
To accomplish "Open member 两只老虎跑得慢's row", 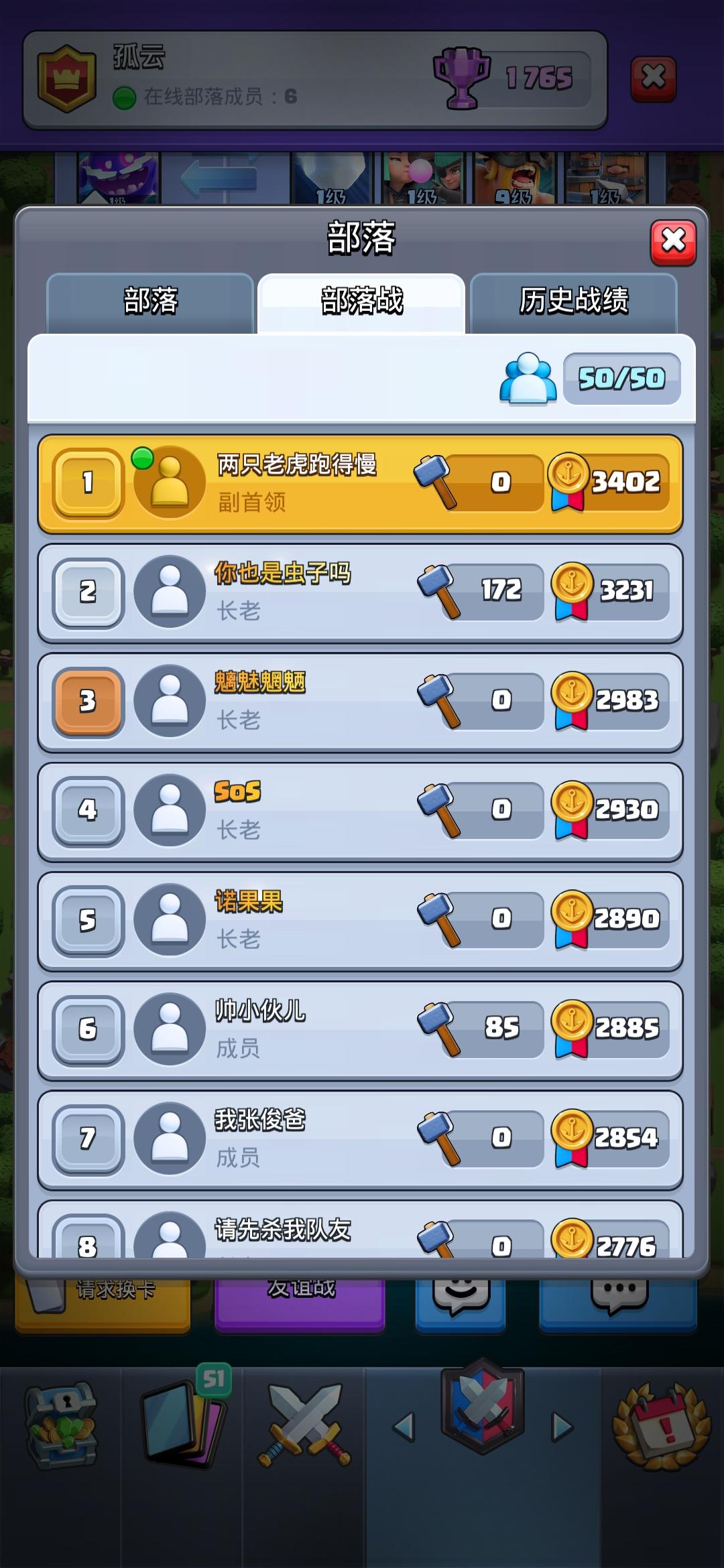I will click(361, 484).
